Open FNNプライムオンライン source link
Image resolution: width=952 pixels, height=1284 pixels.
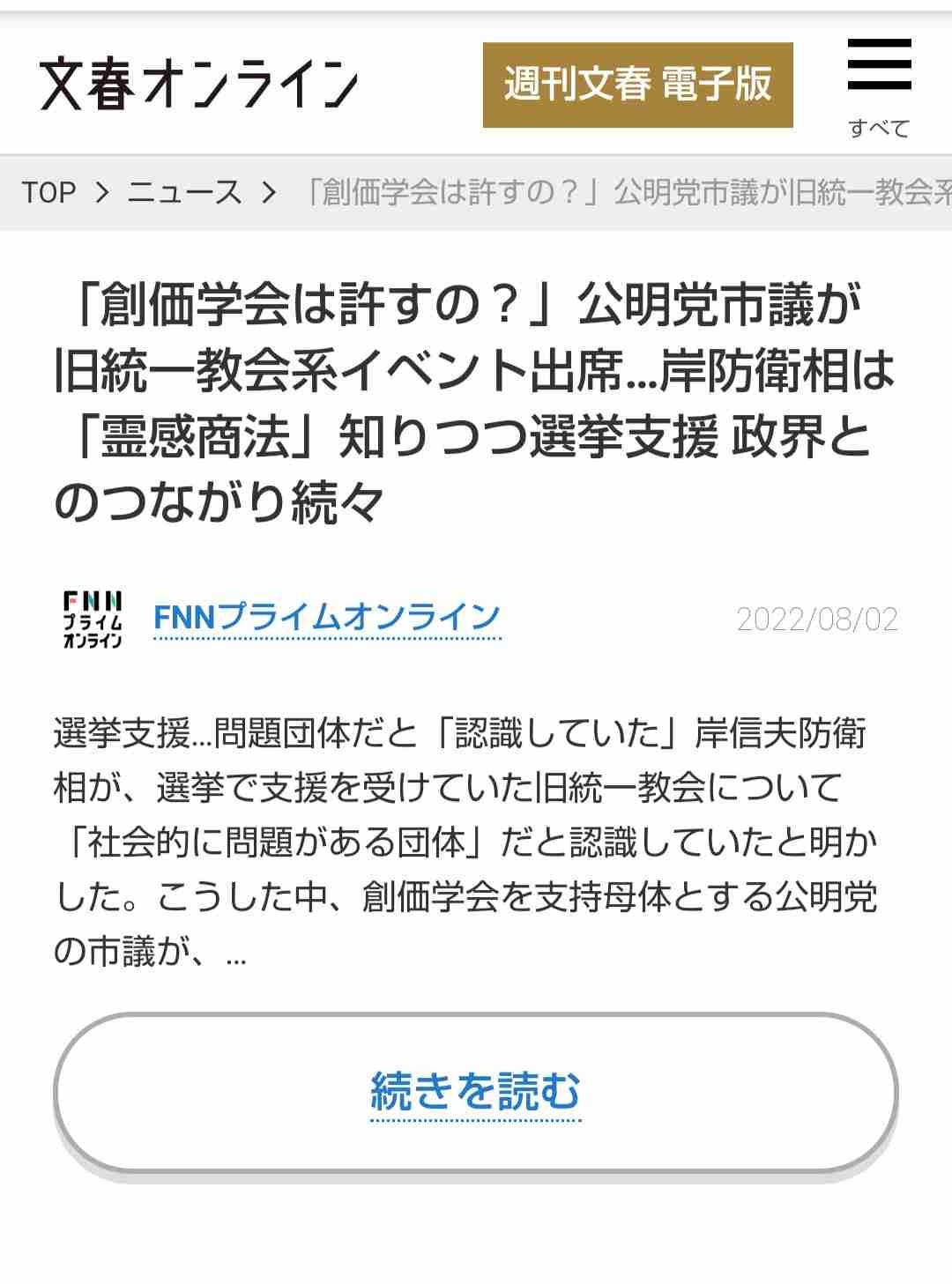[x=327, y=618]
